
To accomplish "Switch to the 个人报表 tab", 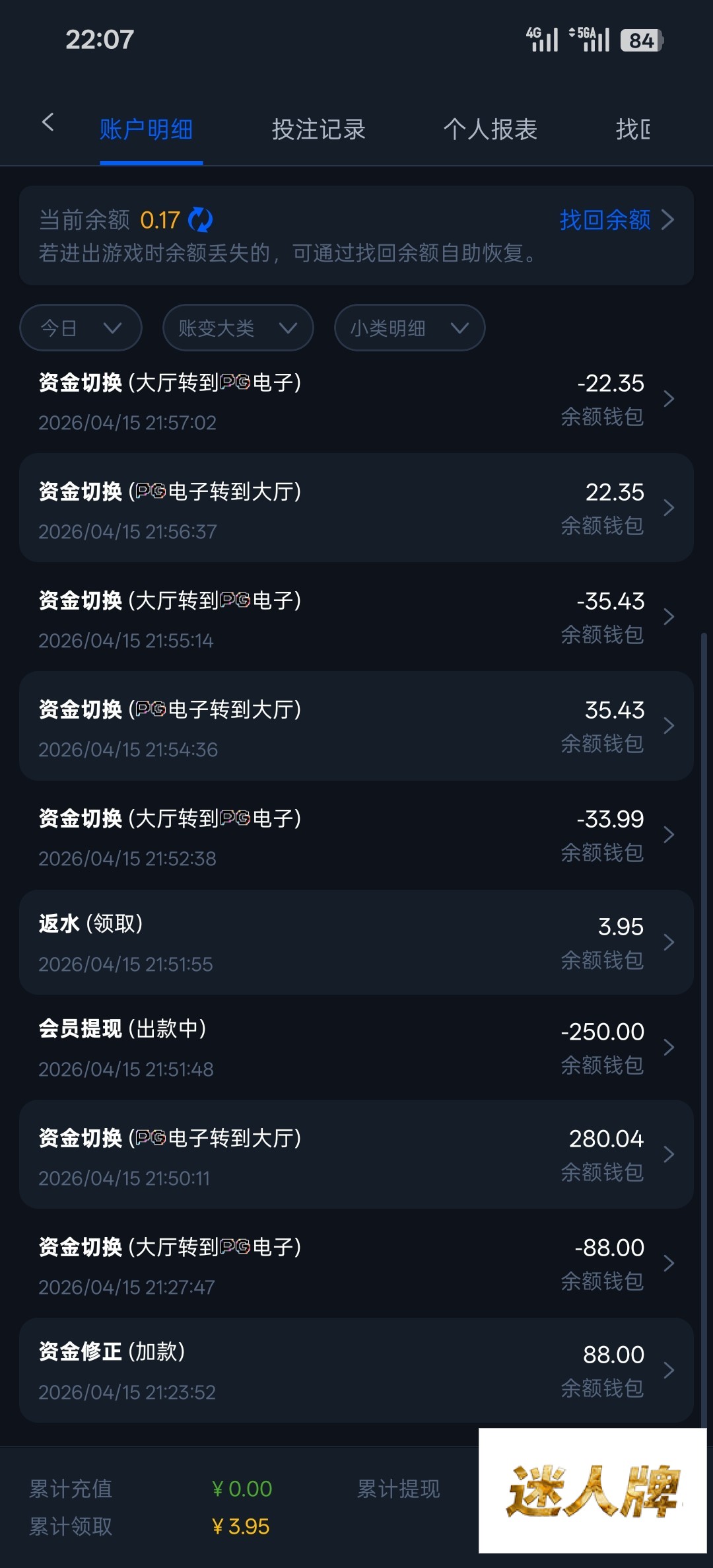I will click(x=490, y=129).
